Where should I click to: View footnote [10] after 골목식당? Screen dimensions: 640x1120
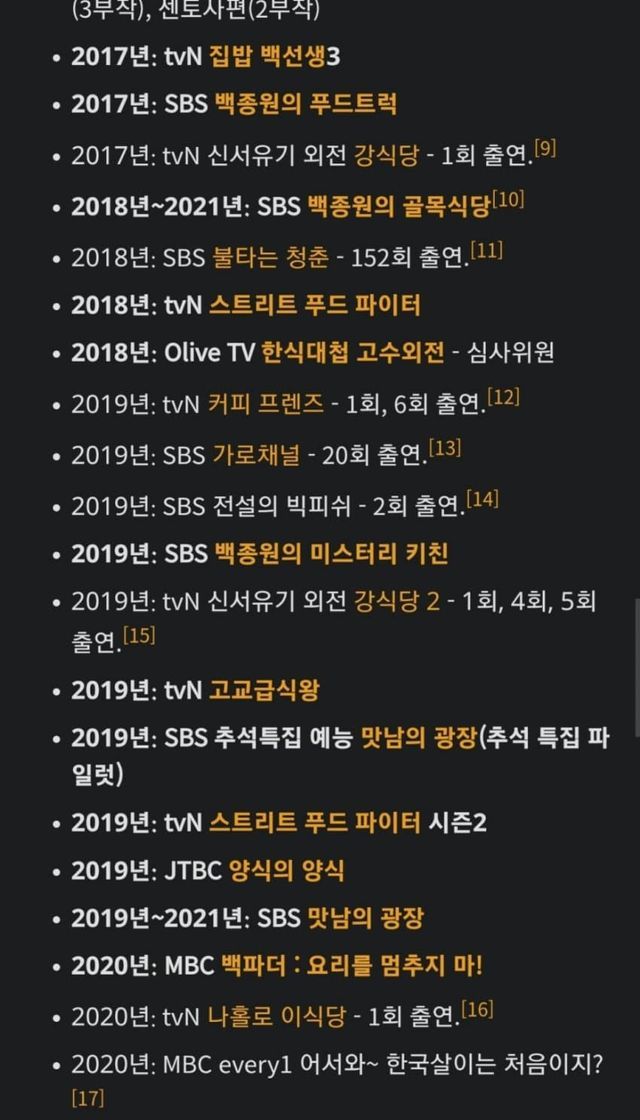507,200
